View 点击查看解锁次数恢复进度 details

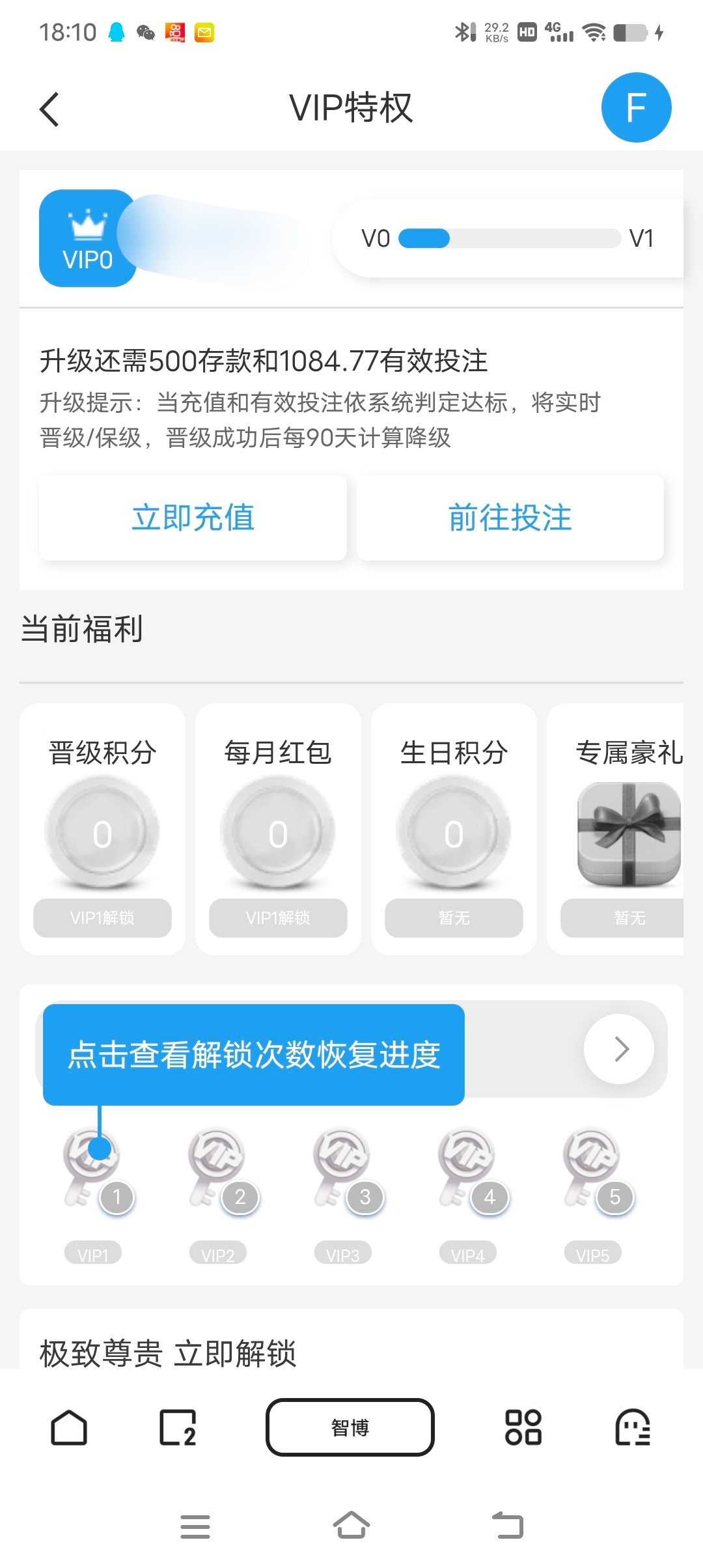click(x=254, y=1054)
